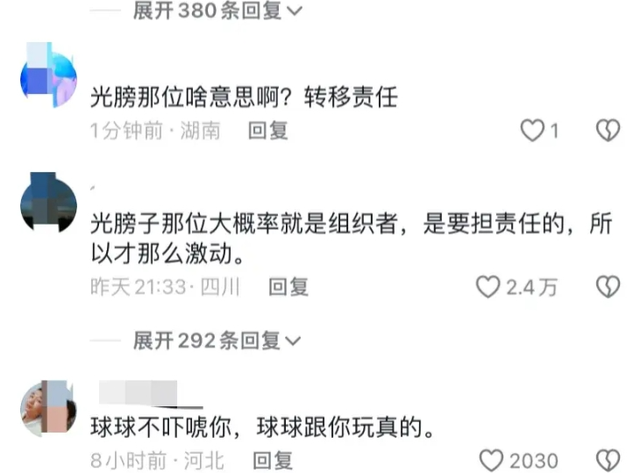
Task: Reply to the comment about 组织者
Action: tap(289, 288)
